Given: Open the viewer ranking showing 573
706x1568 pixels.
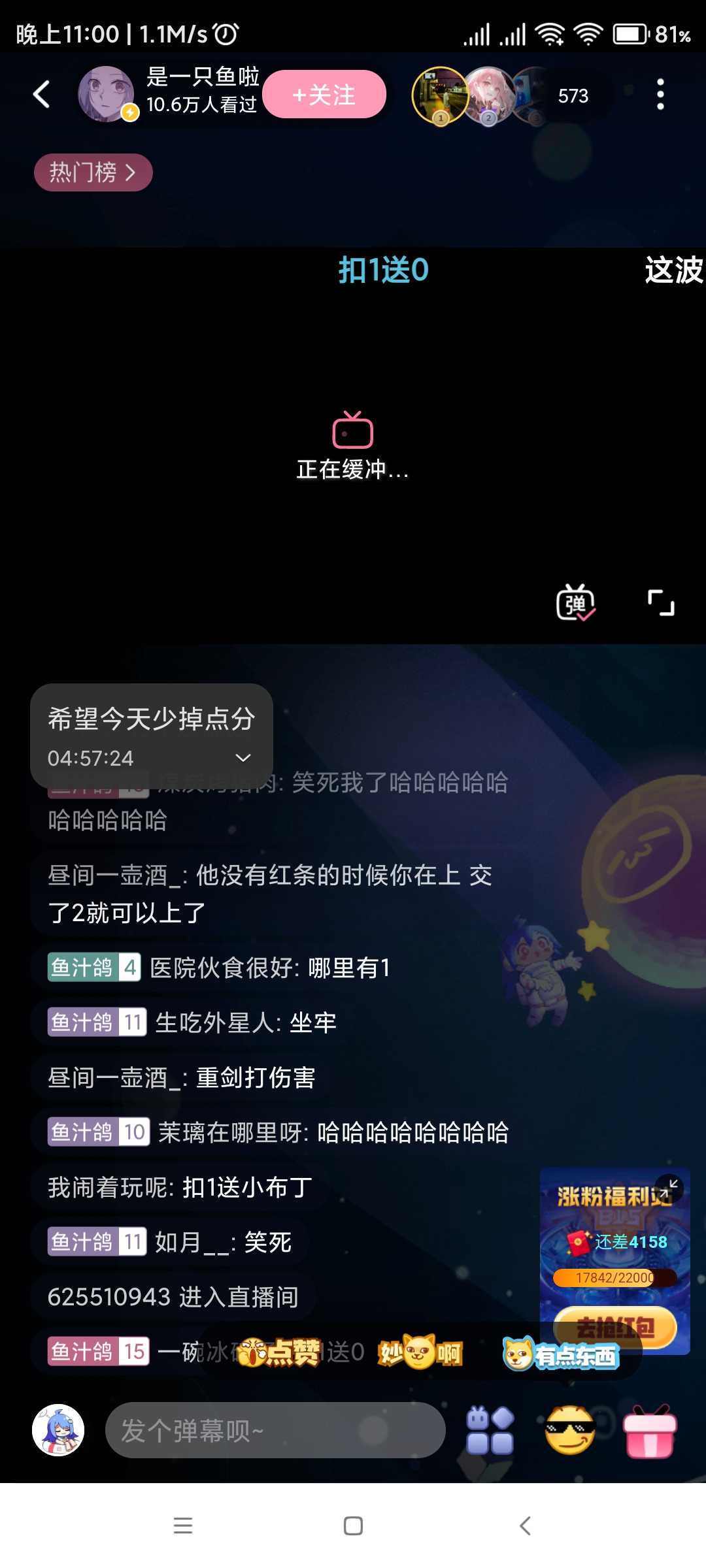Looking at the screenshot, I should 573,96.
